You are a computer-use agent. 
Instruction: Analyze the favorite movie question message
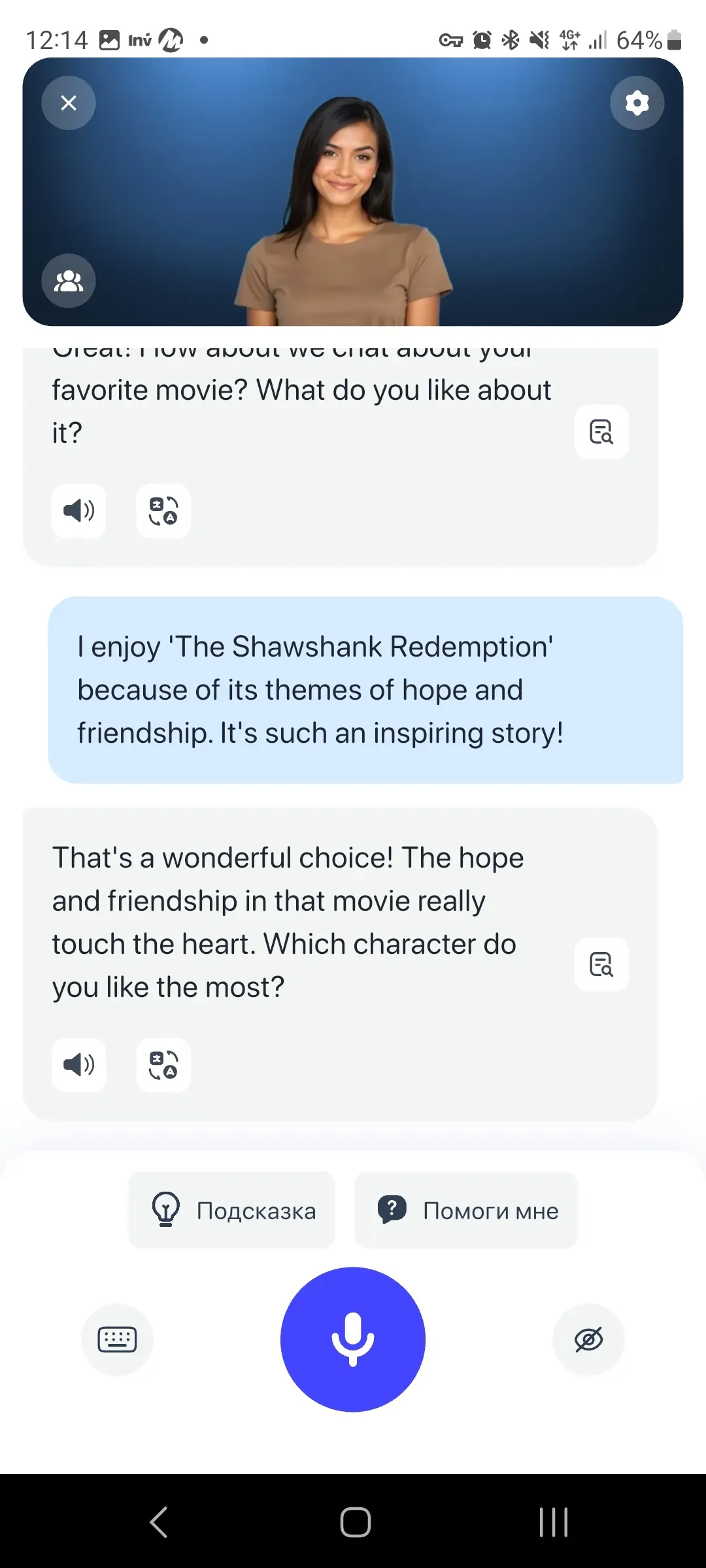click(x=601, y=432)
